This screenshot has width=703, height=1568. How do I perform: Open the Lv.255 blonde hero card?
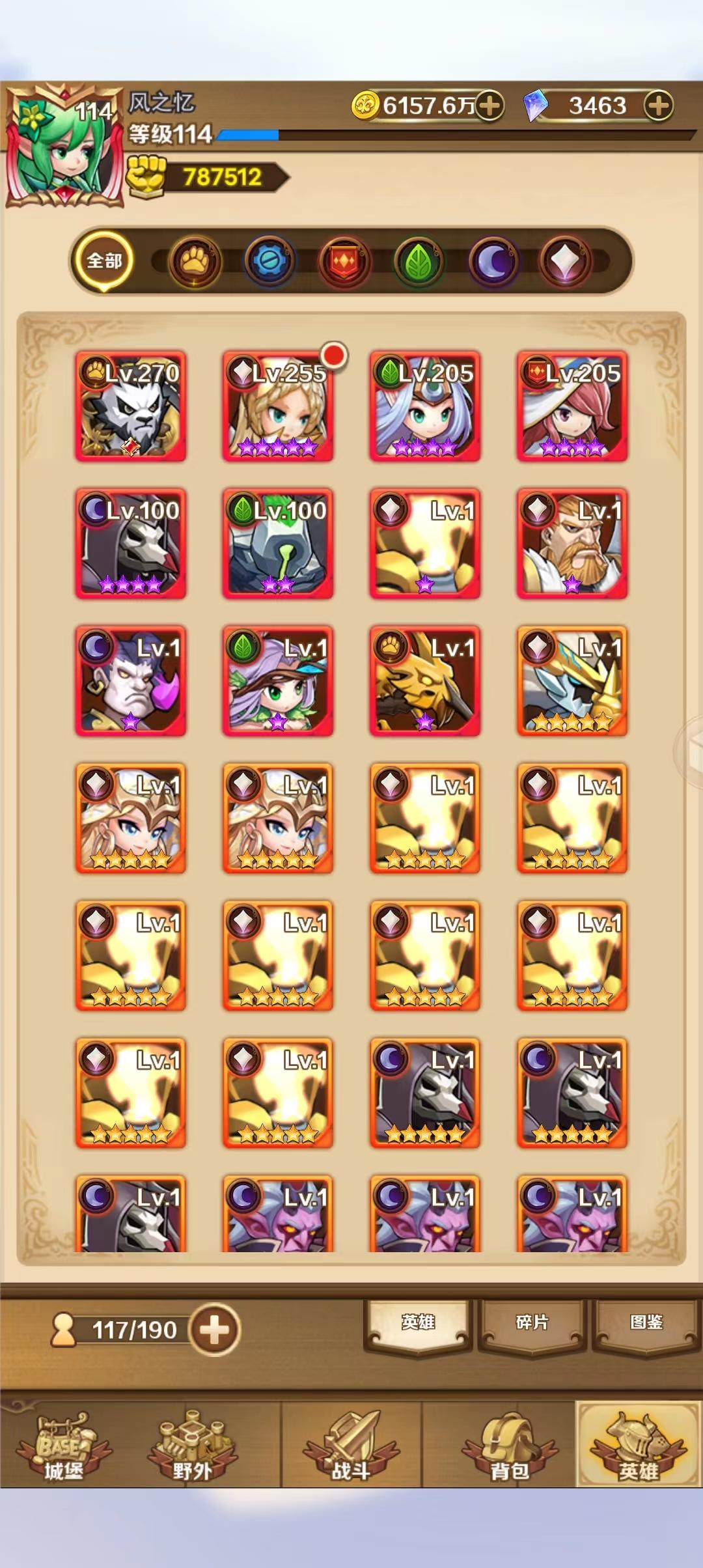278,407
